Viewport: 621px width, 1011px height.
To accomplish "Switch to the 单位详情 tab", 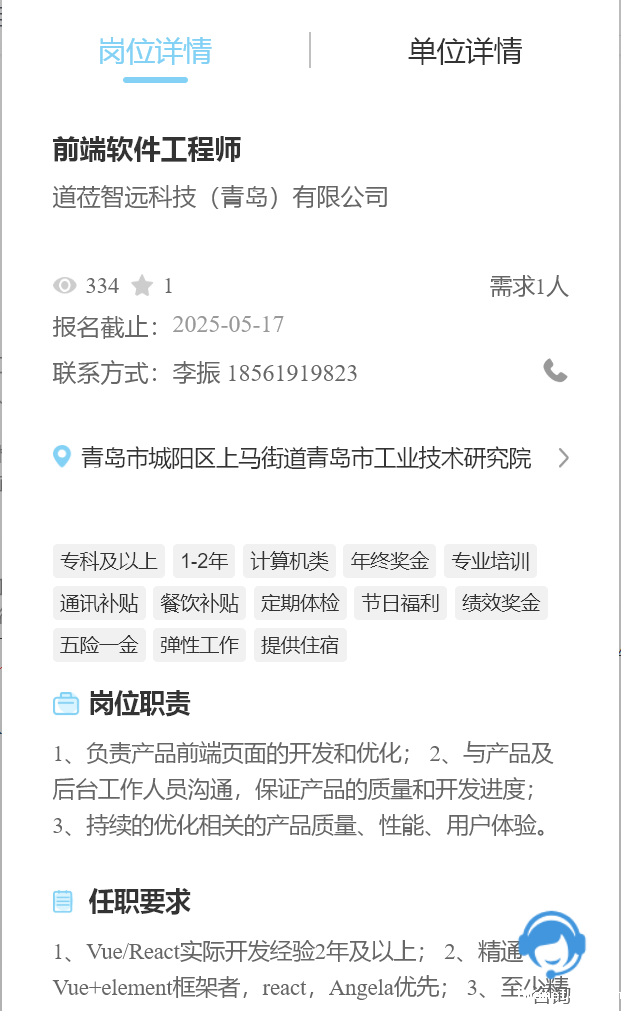I will [465, 51].
